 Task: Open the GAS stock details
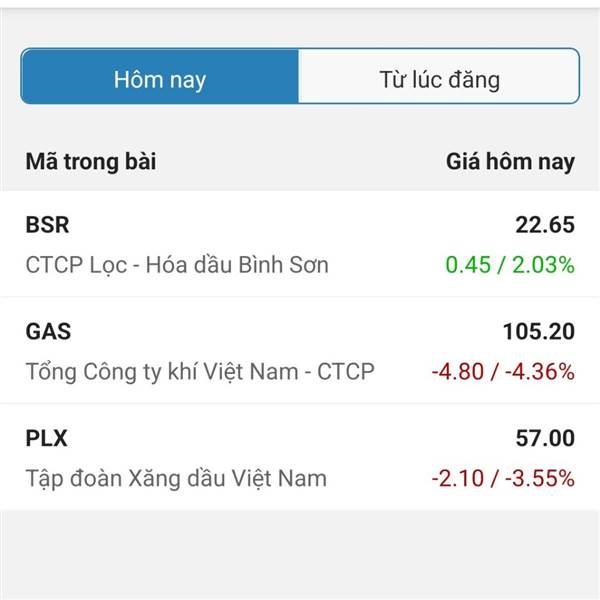(x=300, y=350)
